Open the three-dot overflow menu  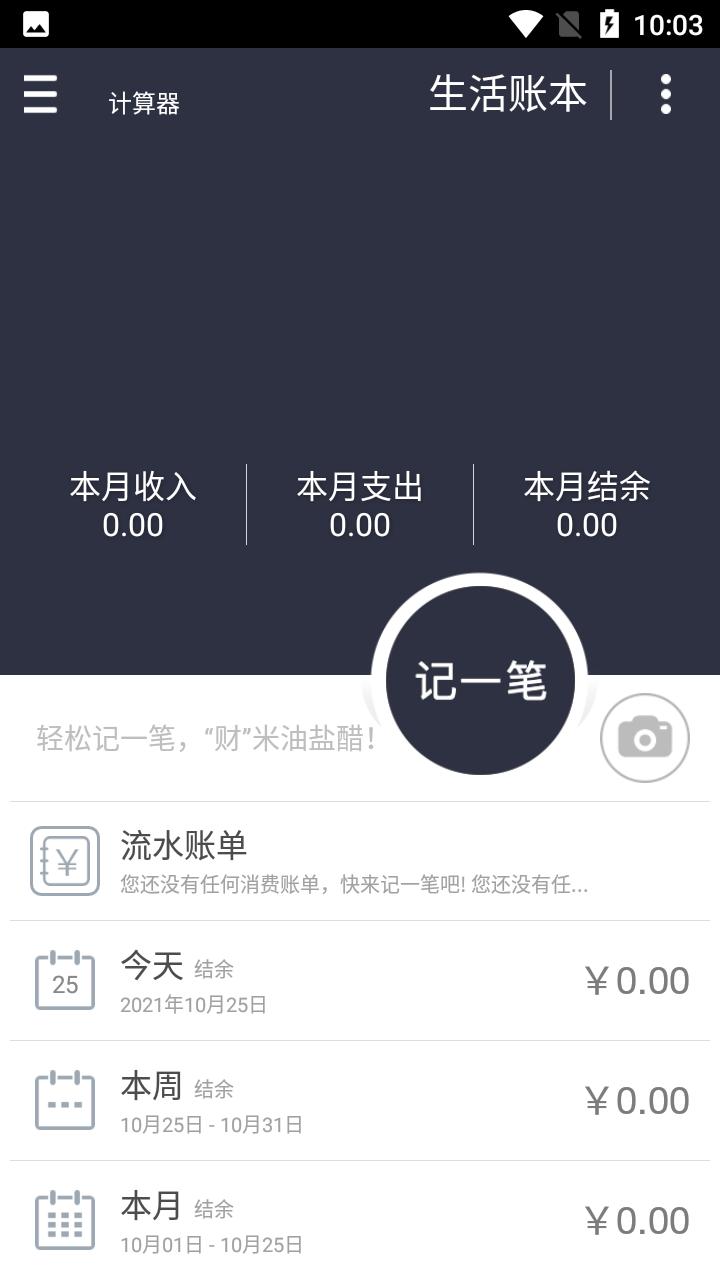[x=666, y=94]
